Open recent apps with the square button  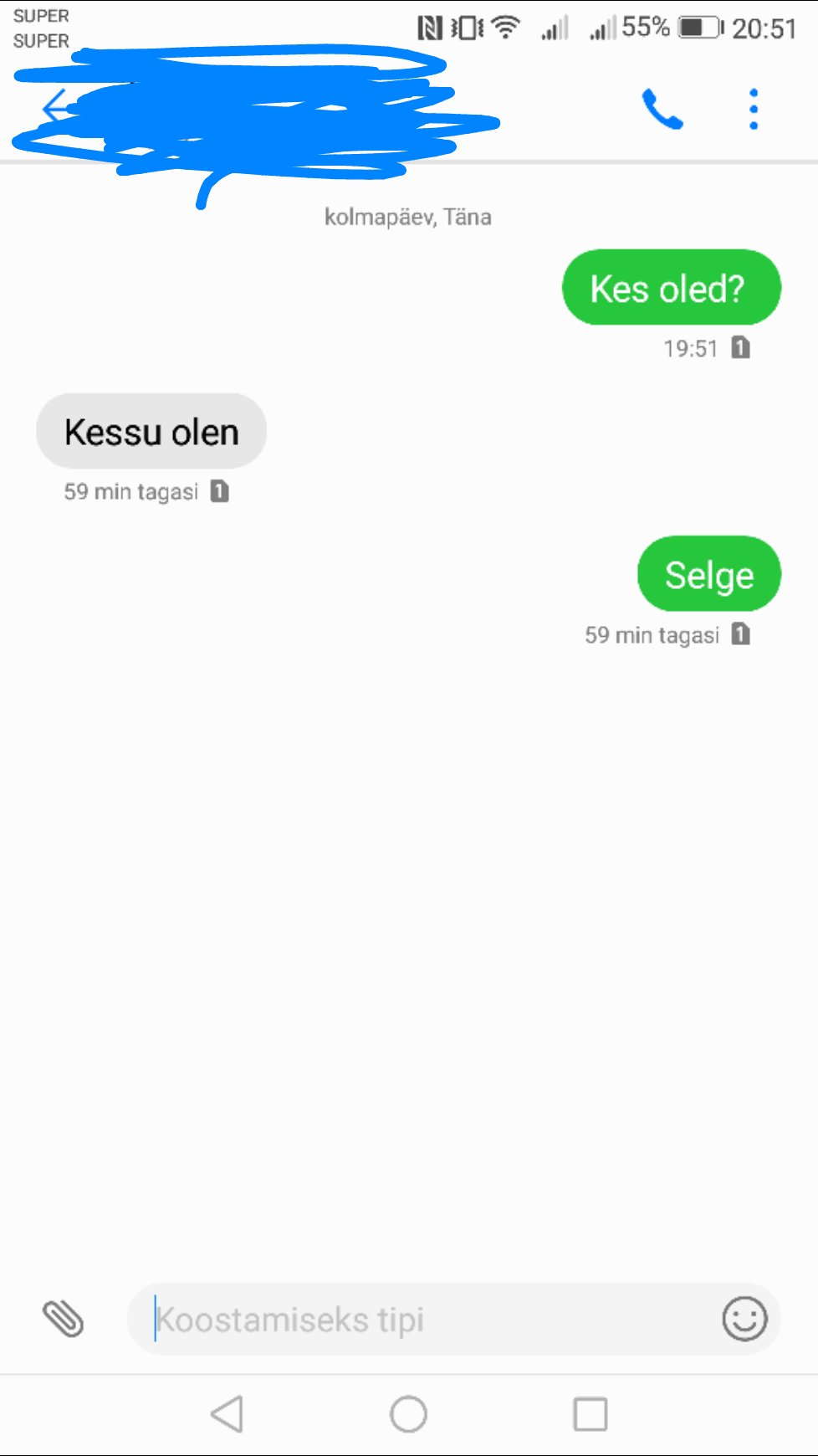pos(590,1414)
